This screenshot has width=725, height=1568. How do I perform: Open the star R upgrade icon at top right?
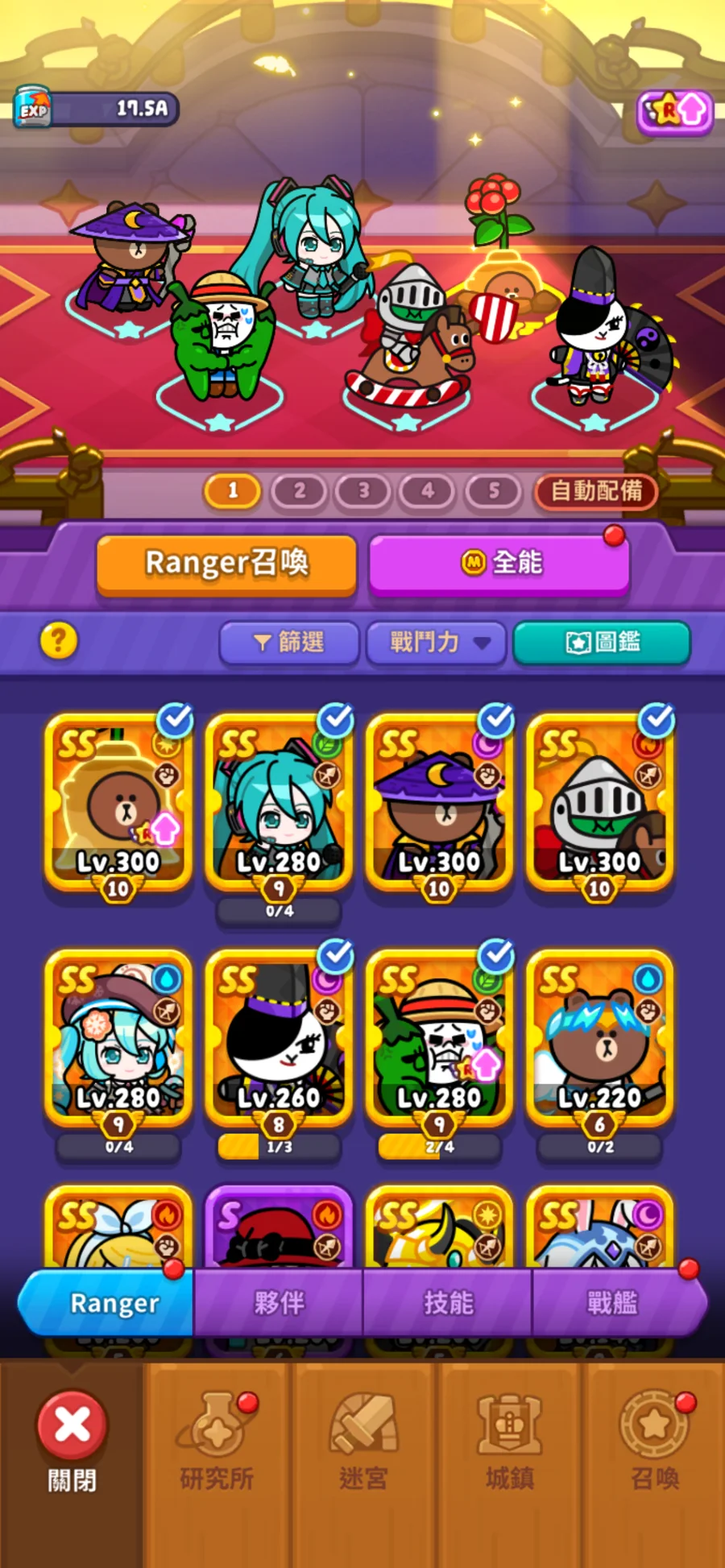(675, 111)
